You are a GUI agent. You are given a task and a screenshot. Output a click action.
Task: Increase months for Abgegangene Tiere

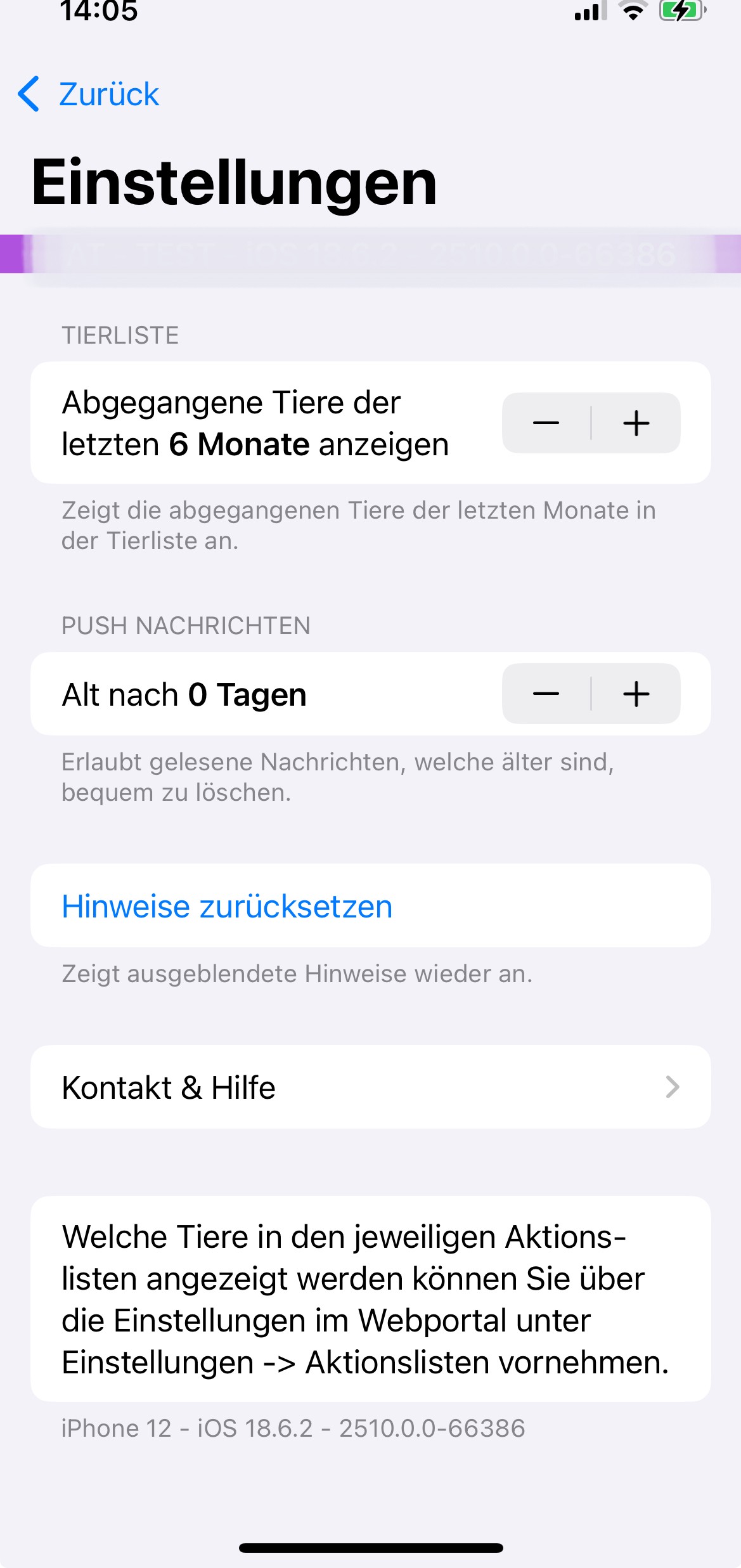point(636,423)
